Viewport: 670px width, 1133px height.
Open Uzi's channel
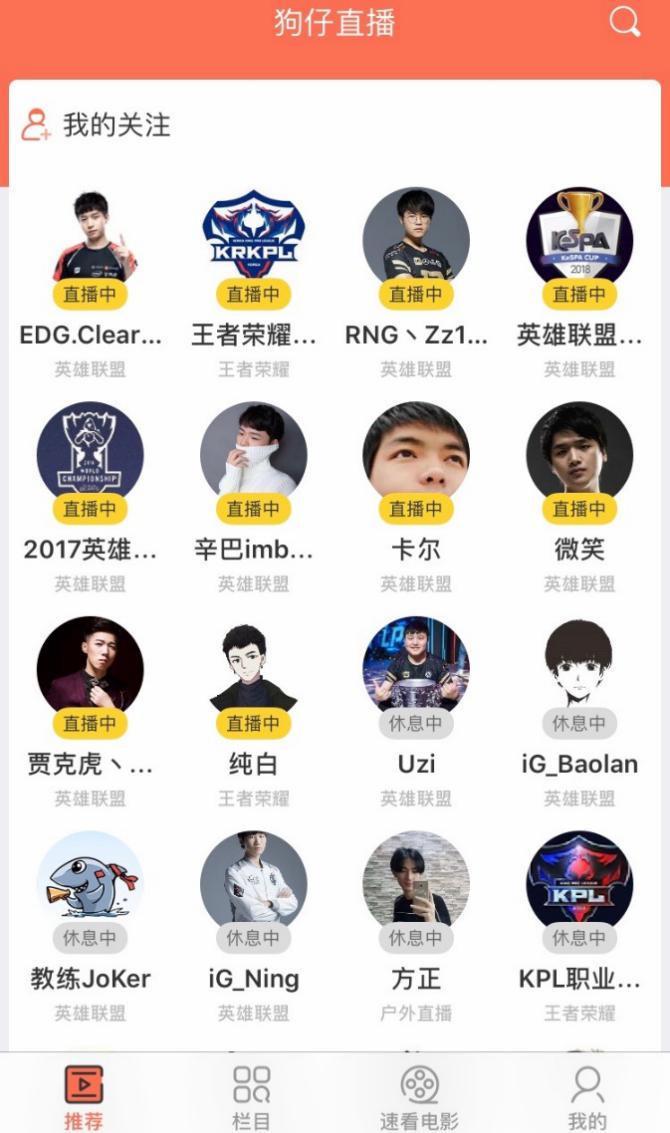click(x=416, y=670)
